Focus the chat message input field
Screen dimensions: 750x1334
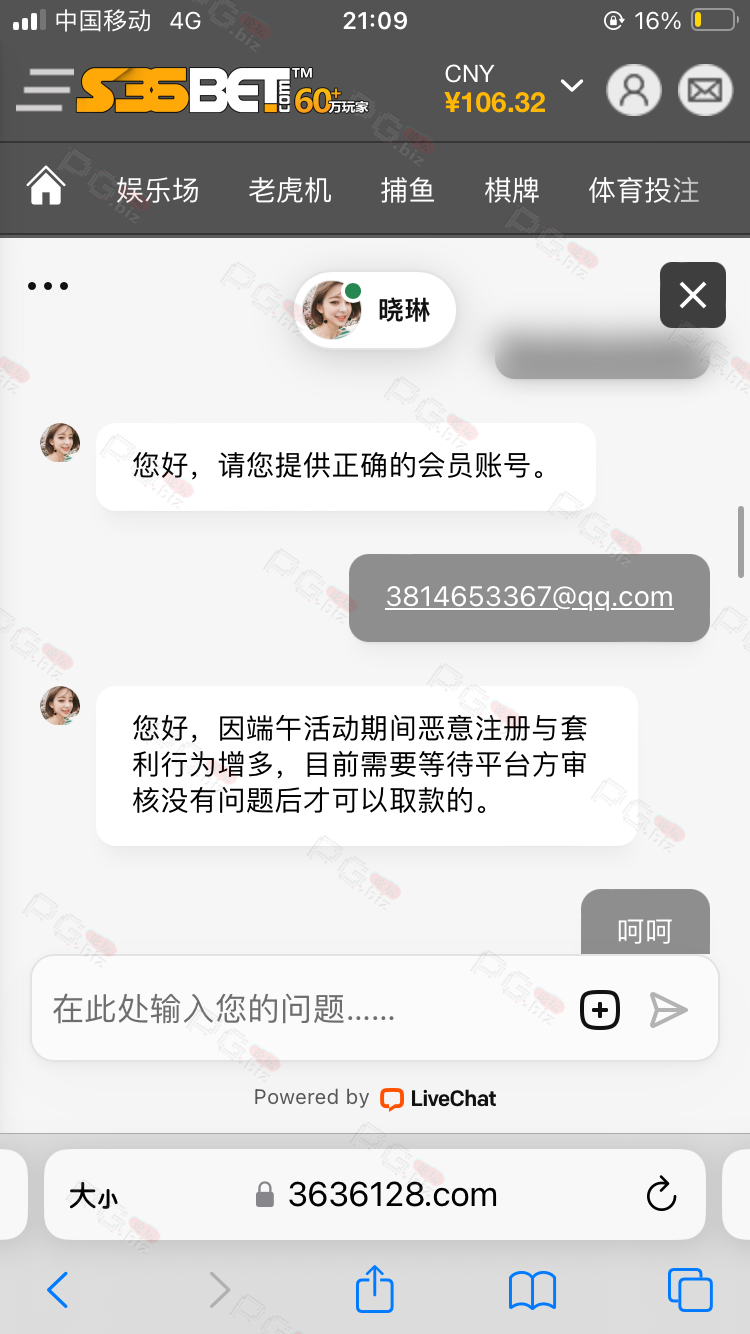tap(300, 1009)
